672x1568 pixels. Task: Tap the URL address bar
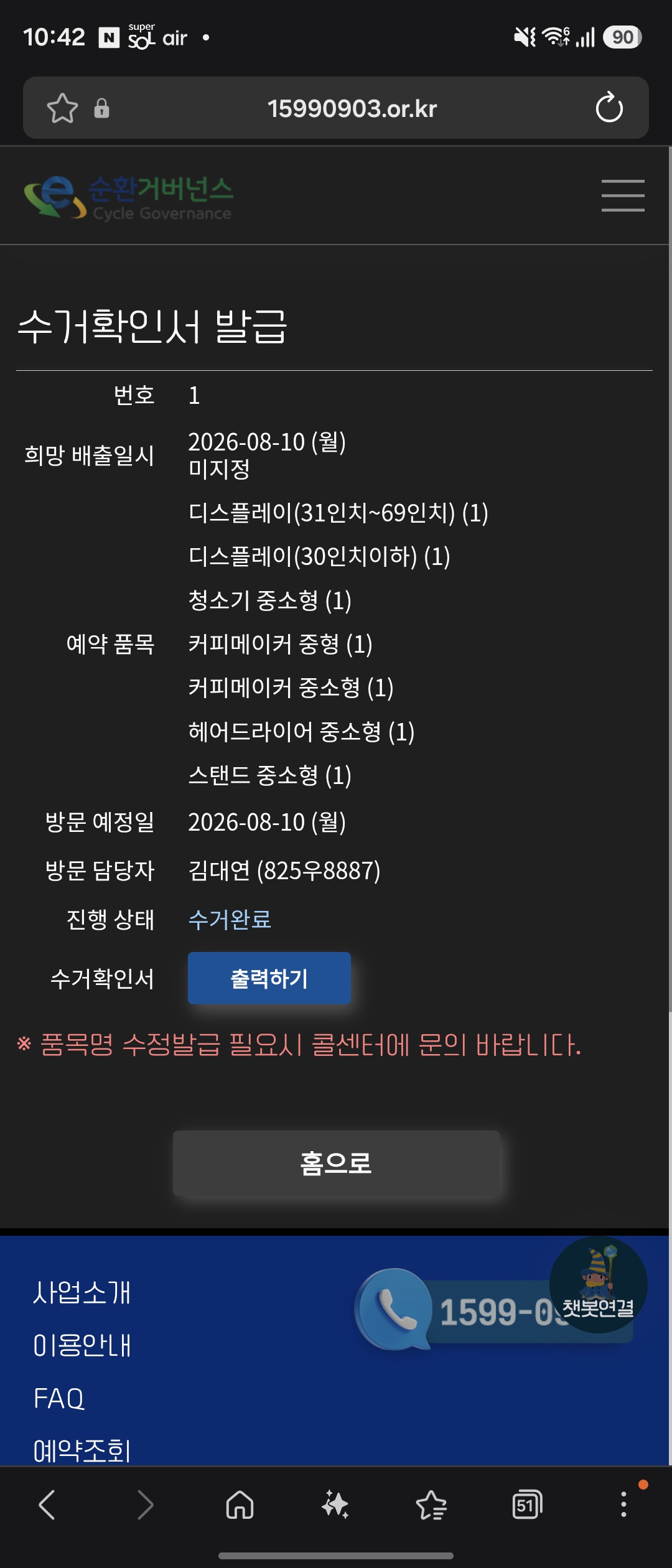click(x=352, y=108)
